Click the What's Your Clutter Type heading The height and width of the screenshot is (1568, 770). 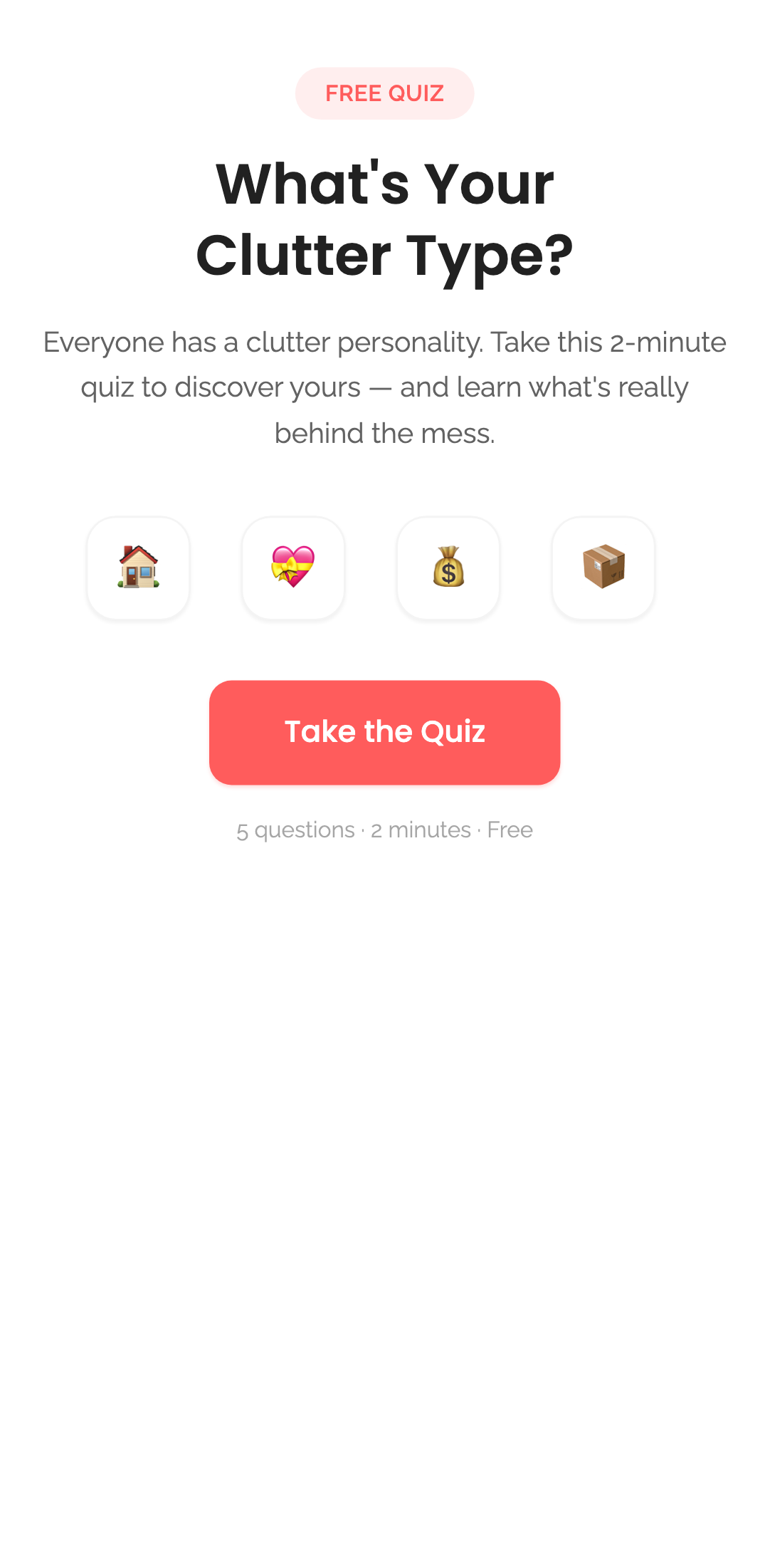click(384, 217)
